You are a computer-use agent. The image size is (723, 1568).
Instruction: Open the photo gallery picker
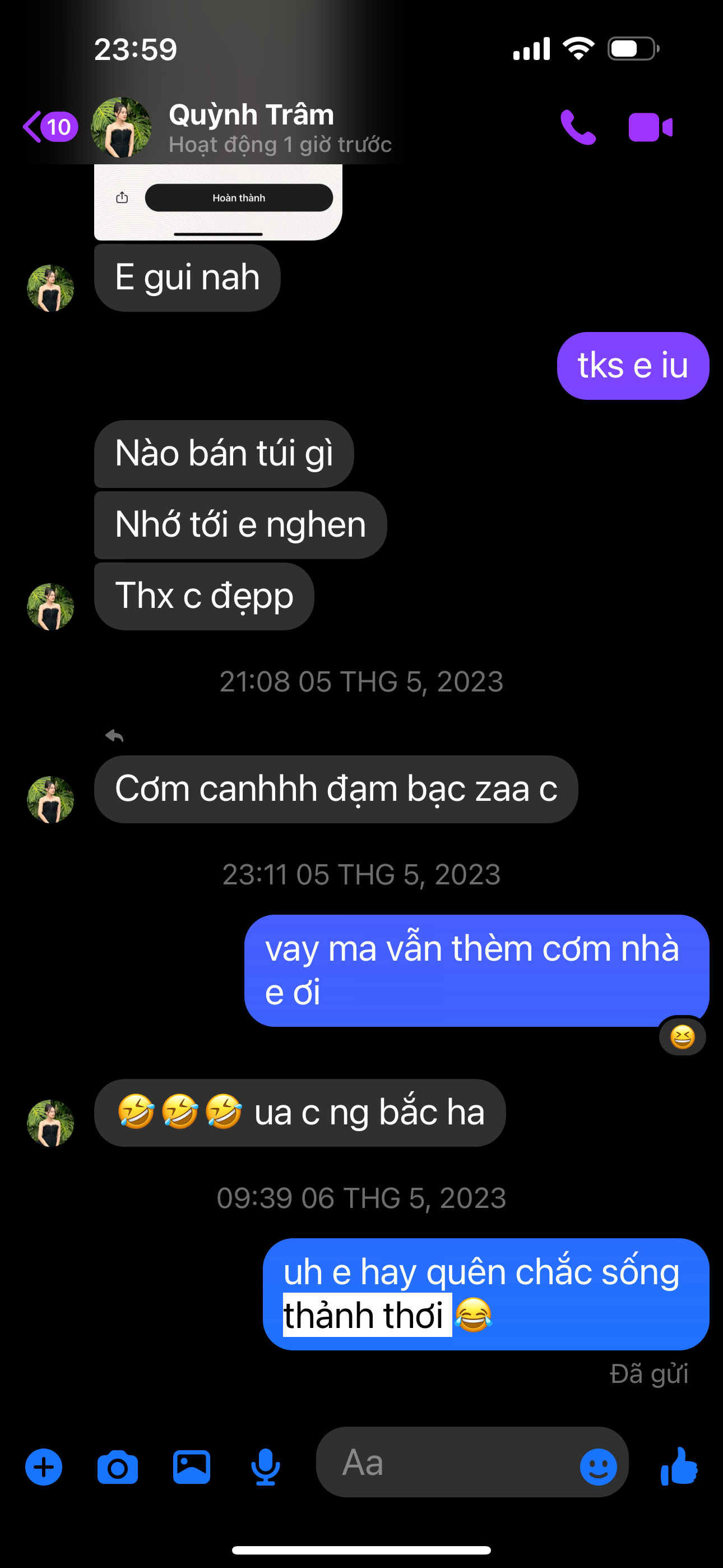click(192, 1467)
